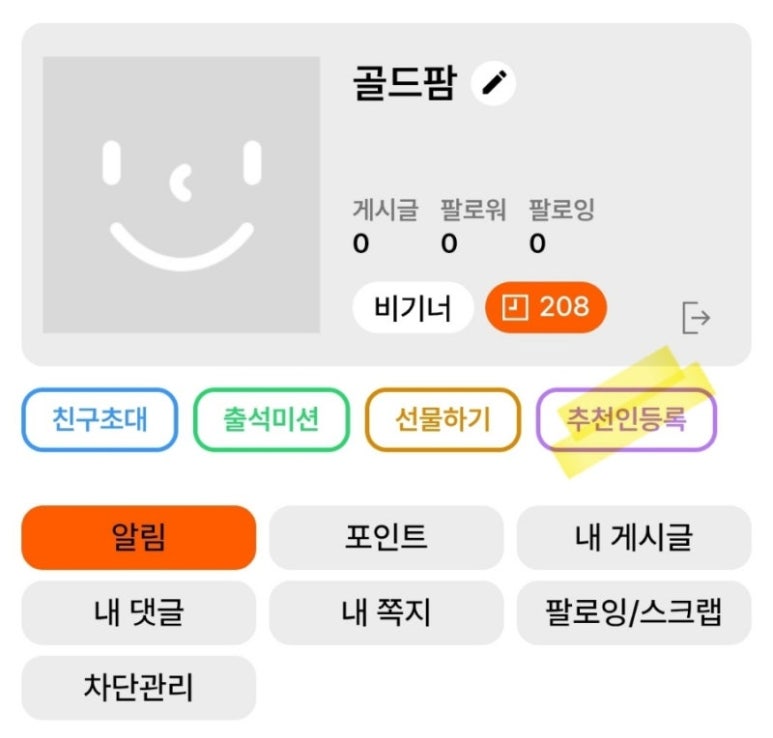Go to 차단관리
Screen dimensions: 773x738
(x=138, y=687)
